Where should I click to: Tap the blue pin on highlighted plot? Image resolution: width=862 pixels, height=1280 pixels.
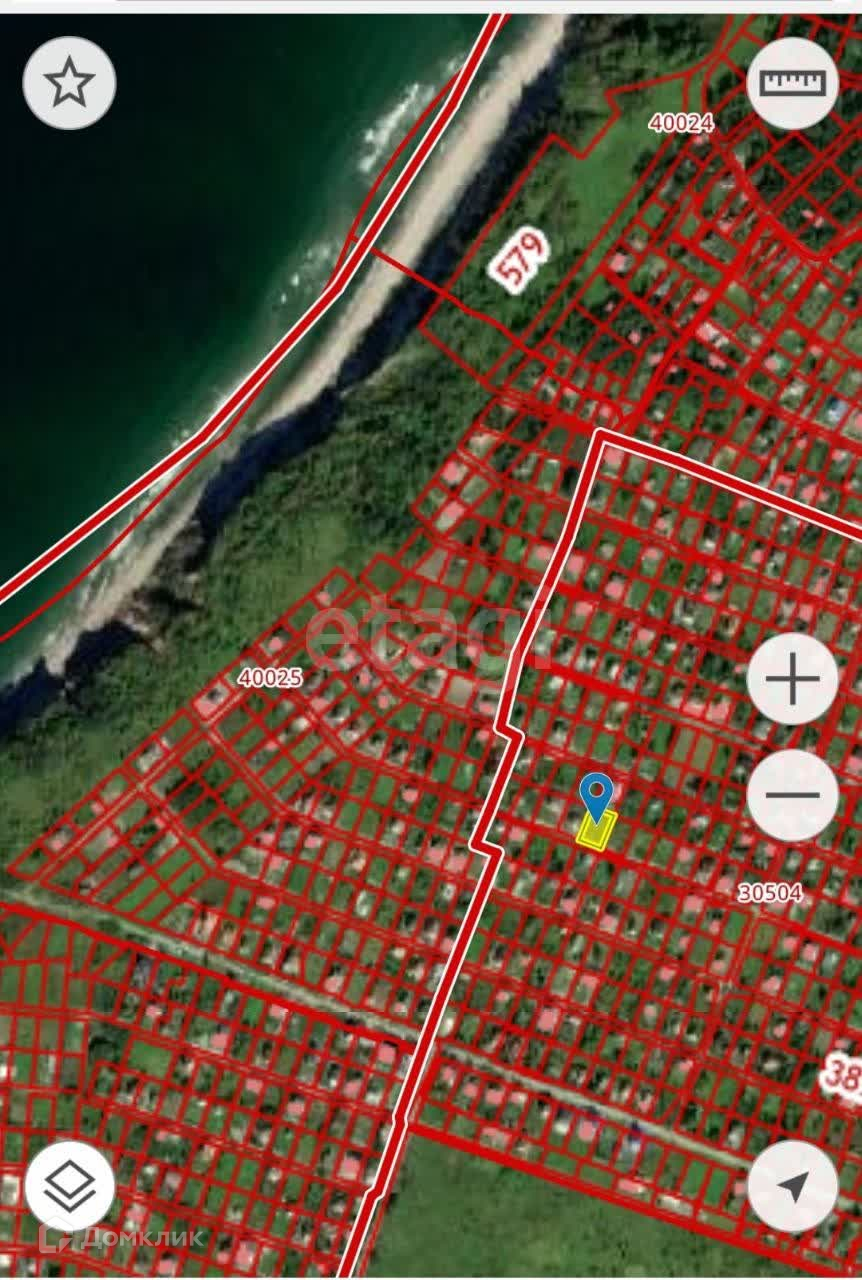pyautogui.click(x=596, y=795)
